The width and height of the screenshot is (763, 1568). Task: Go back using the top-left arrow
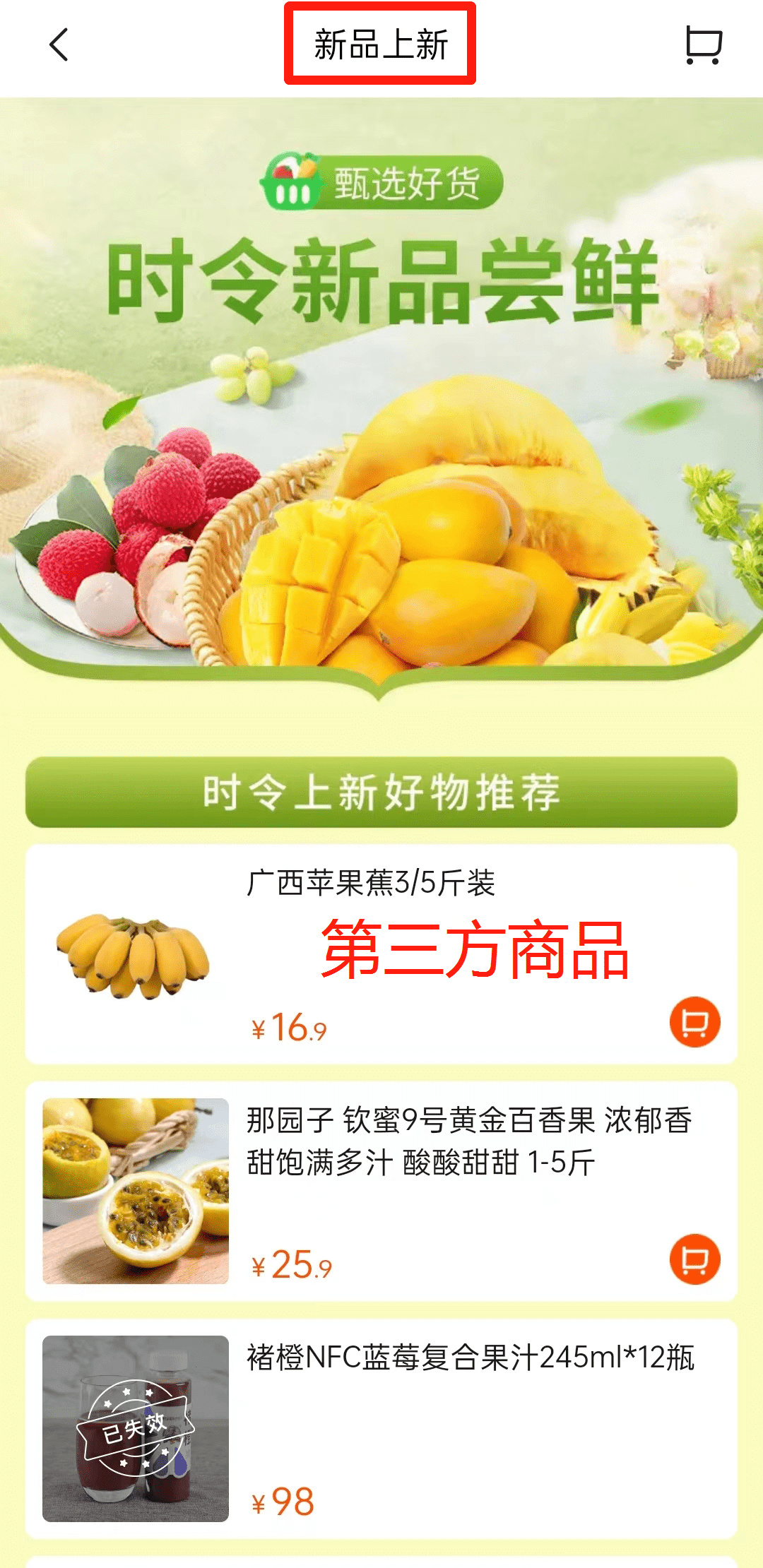59,45
